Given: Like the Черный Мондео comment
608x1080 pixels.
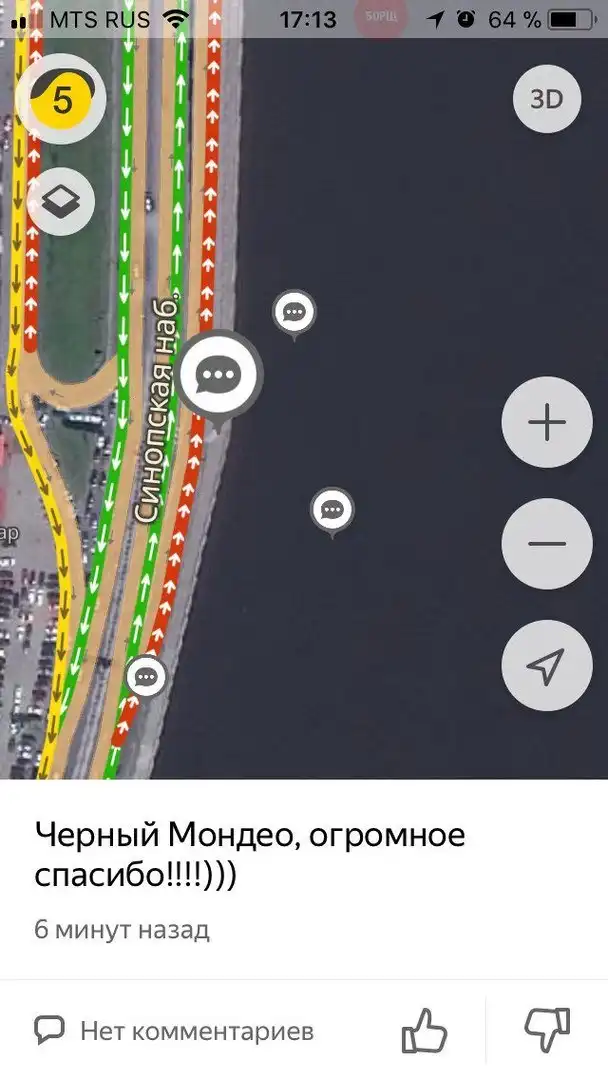Looking at the screenshot, I should point(424,1030).
